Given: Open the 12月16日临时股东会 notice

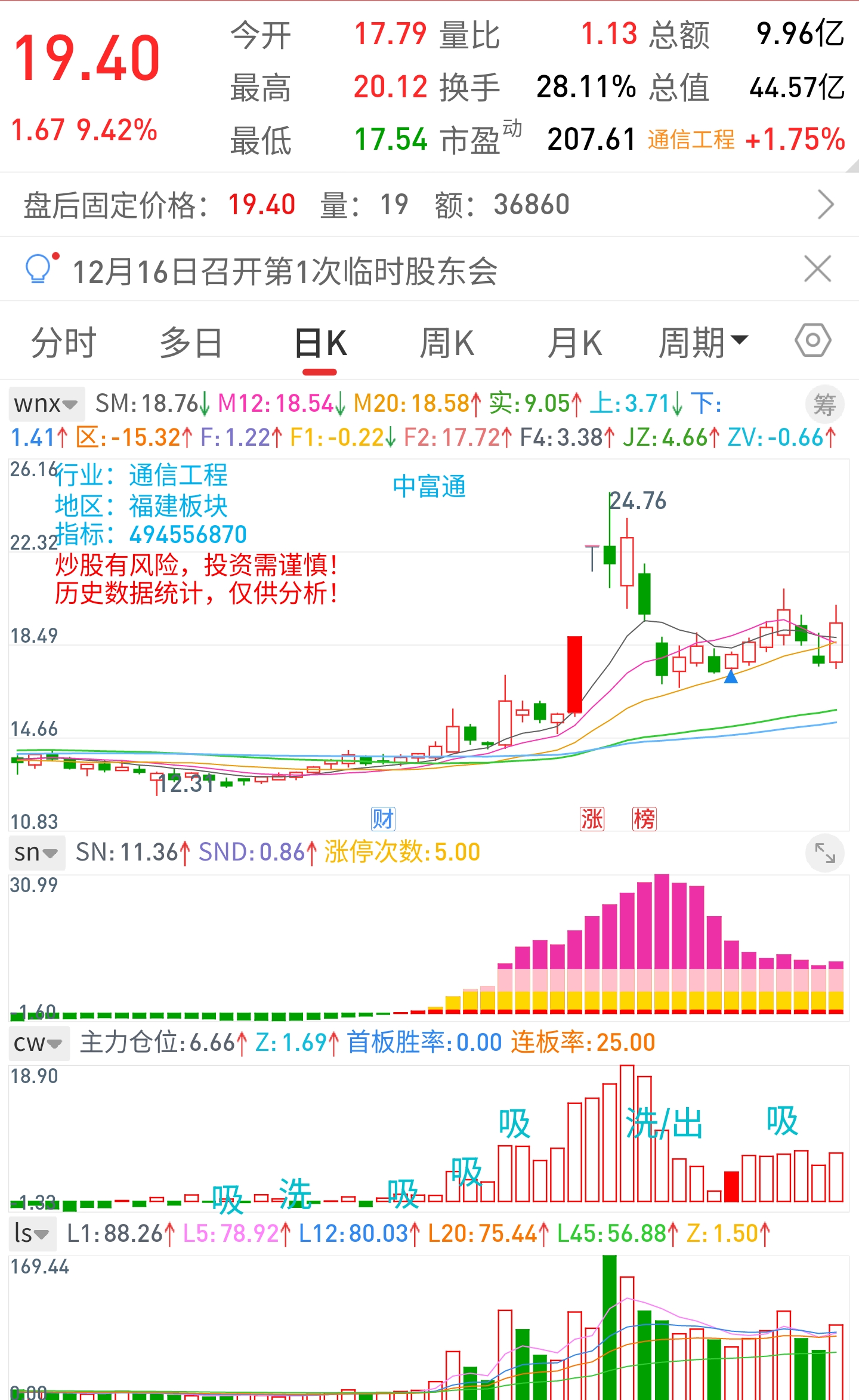Looking at the screenshot, I should point(285,271).
